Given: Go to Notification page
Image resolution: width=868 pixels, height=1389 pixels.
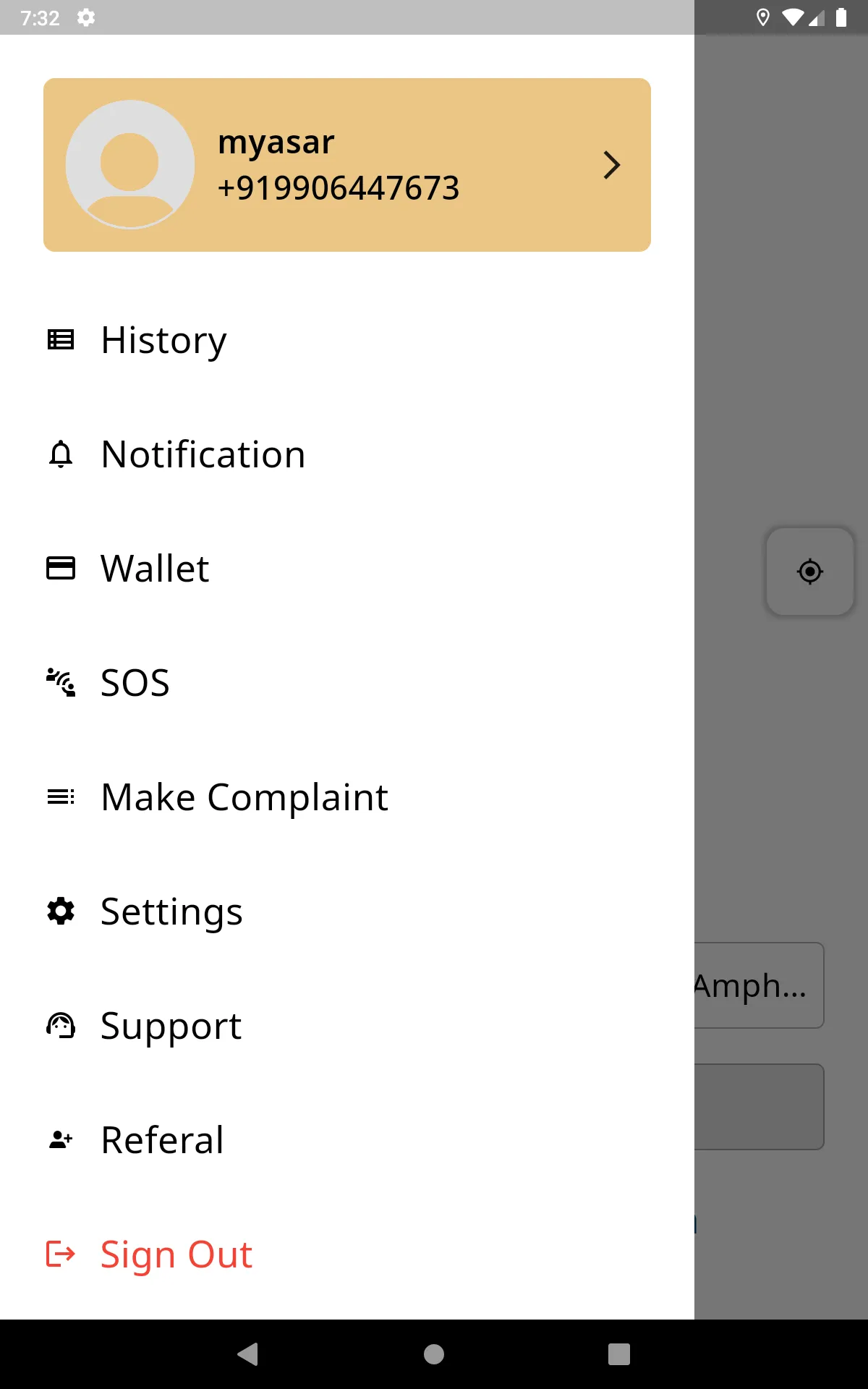Looking at the screenshot, I should [x=203, y=454].
